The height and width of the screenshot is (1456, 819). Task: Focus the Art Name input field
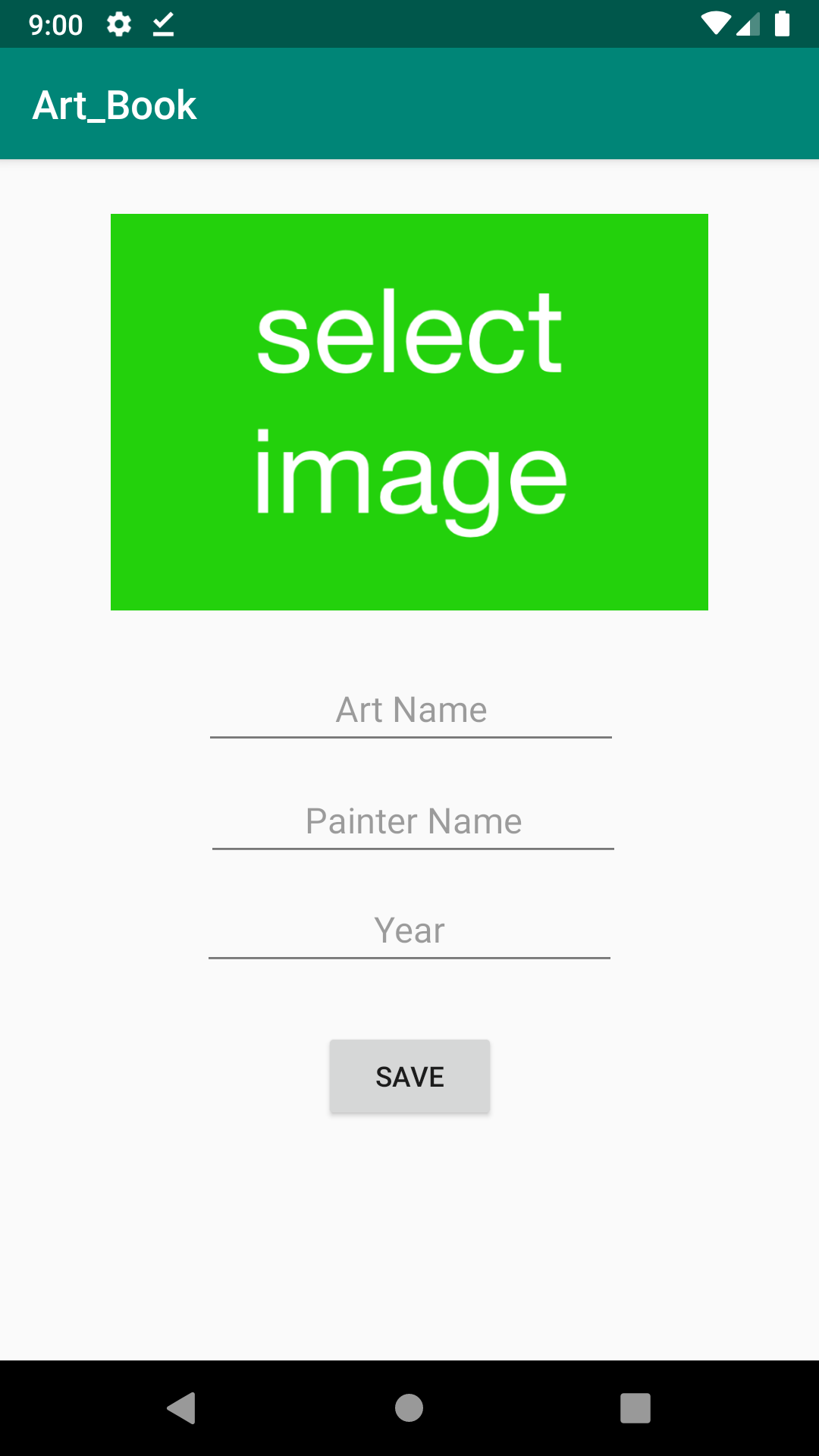(409, 710)
